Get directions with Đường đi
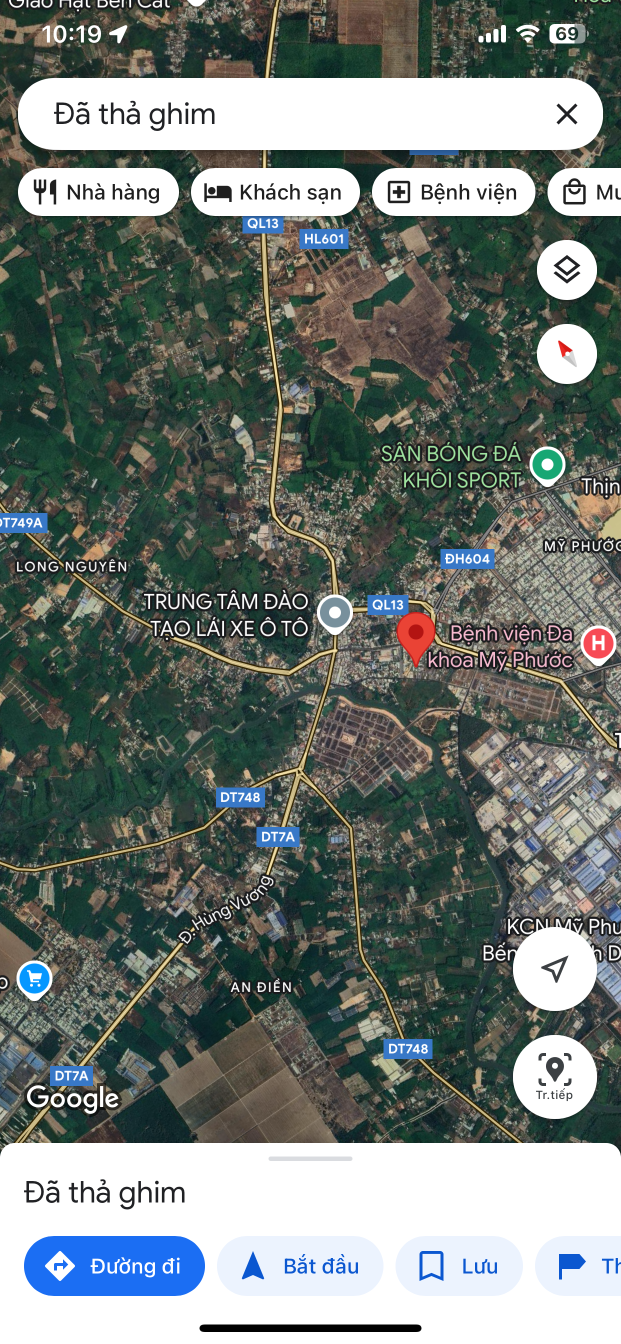The width and height of the screenshot is (621, 1344). coord(115,1266)
